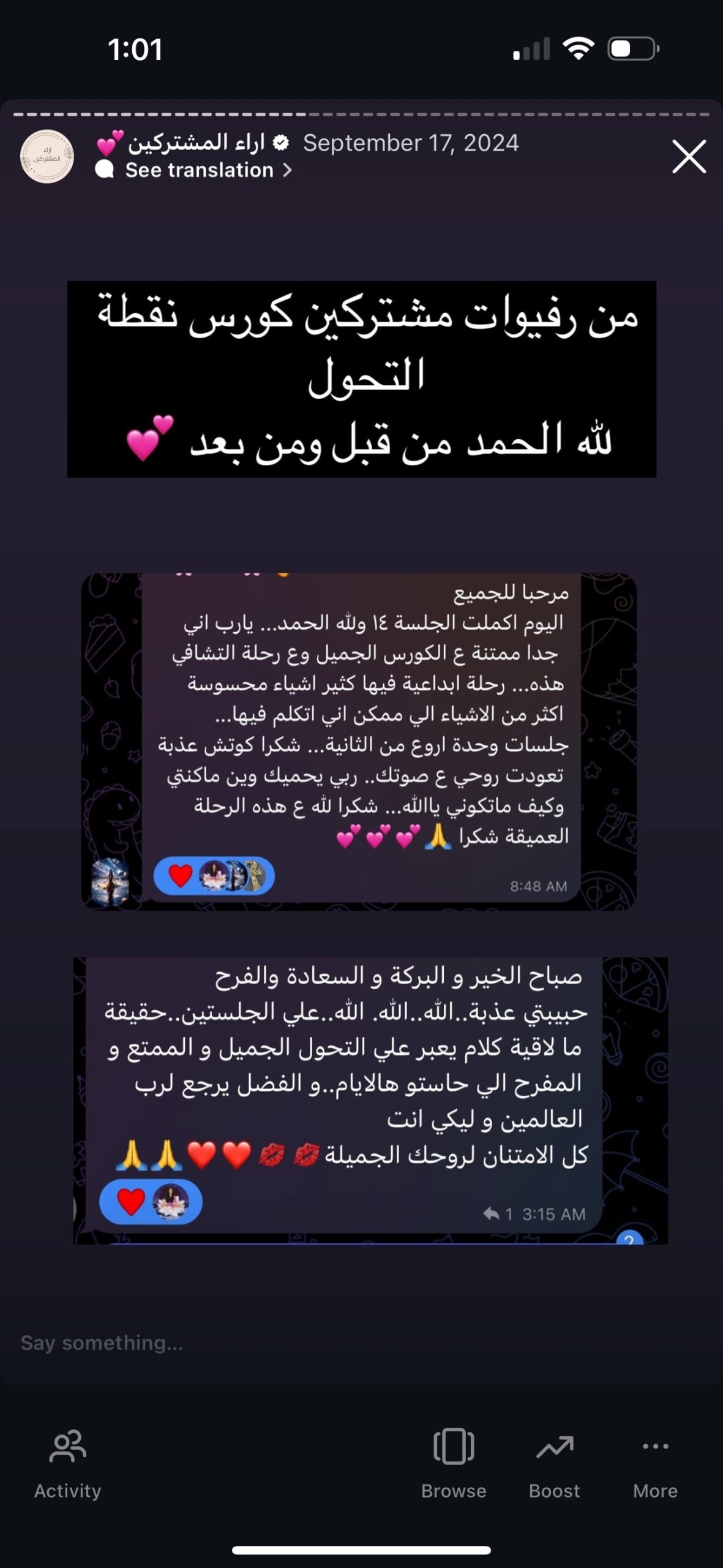Open the story author's profile picture
The height and width of the screenshot is (1568, 723).
tap(47, 157)
